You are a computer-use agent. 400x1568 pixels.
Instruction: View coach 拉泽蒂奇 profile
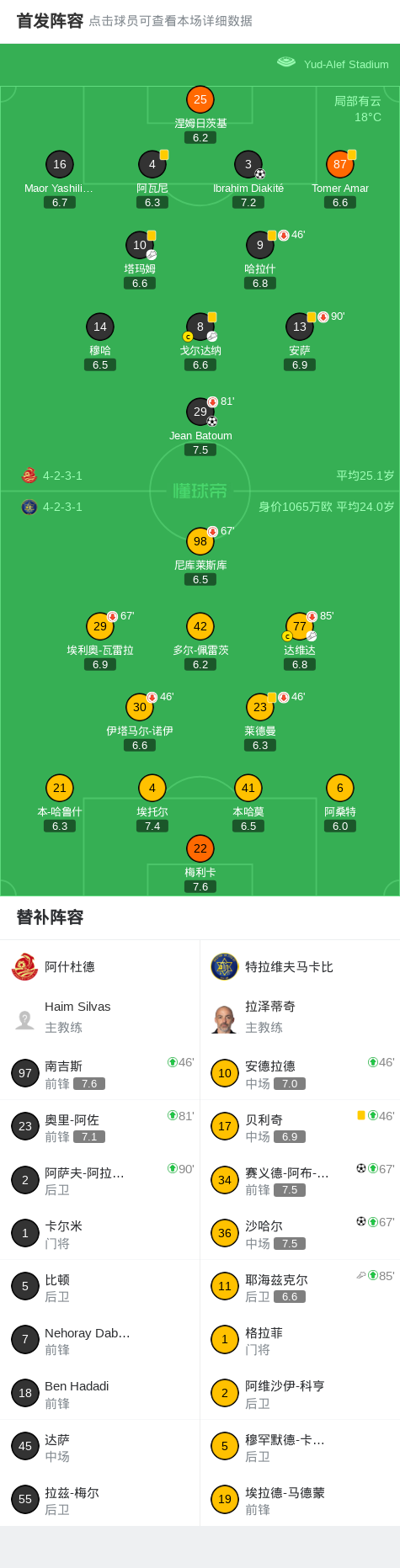300,1017
